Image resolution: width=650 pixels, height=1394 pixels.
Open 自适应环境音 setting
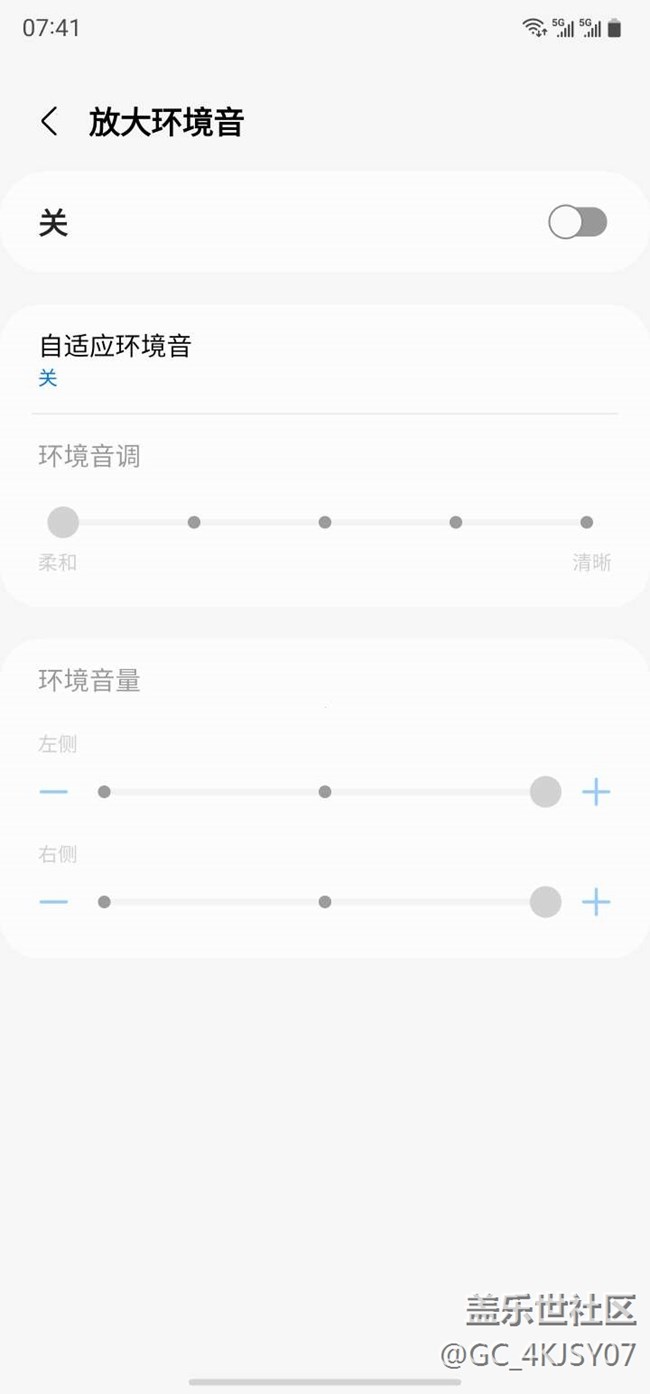115,360
